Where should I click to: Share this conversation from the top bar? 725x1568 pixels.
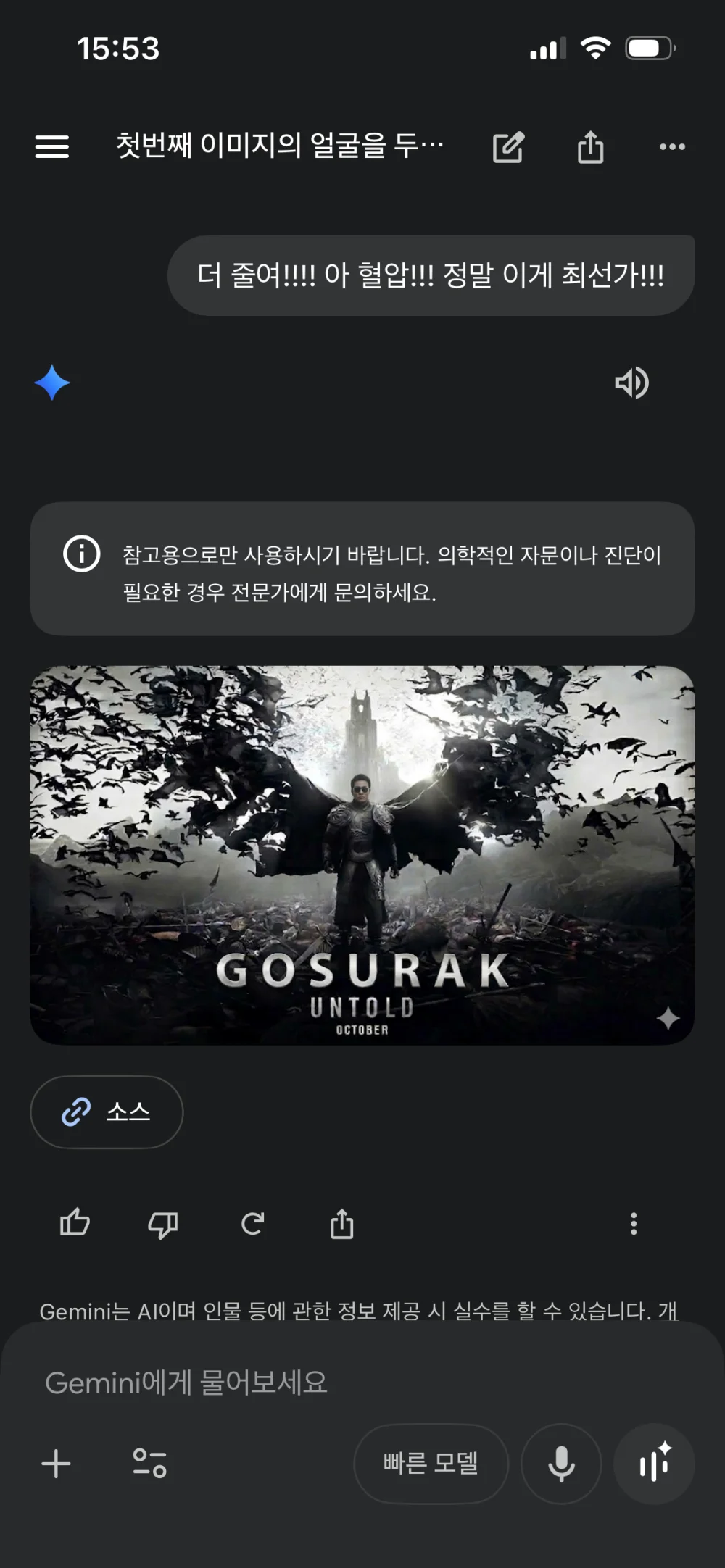click(590, 147)
